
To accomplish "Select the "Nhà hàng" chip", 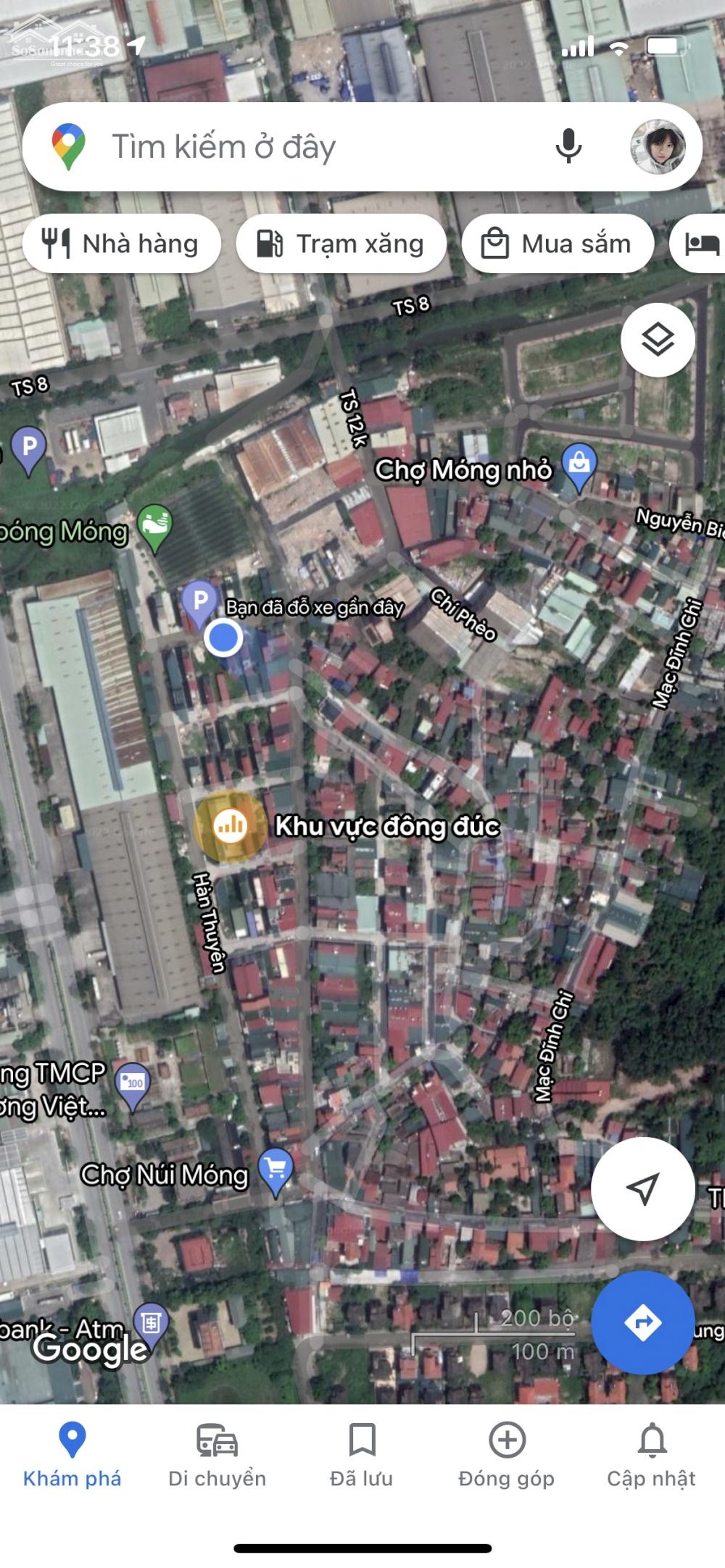I will (121, 244).
